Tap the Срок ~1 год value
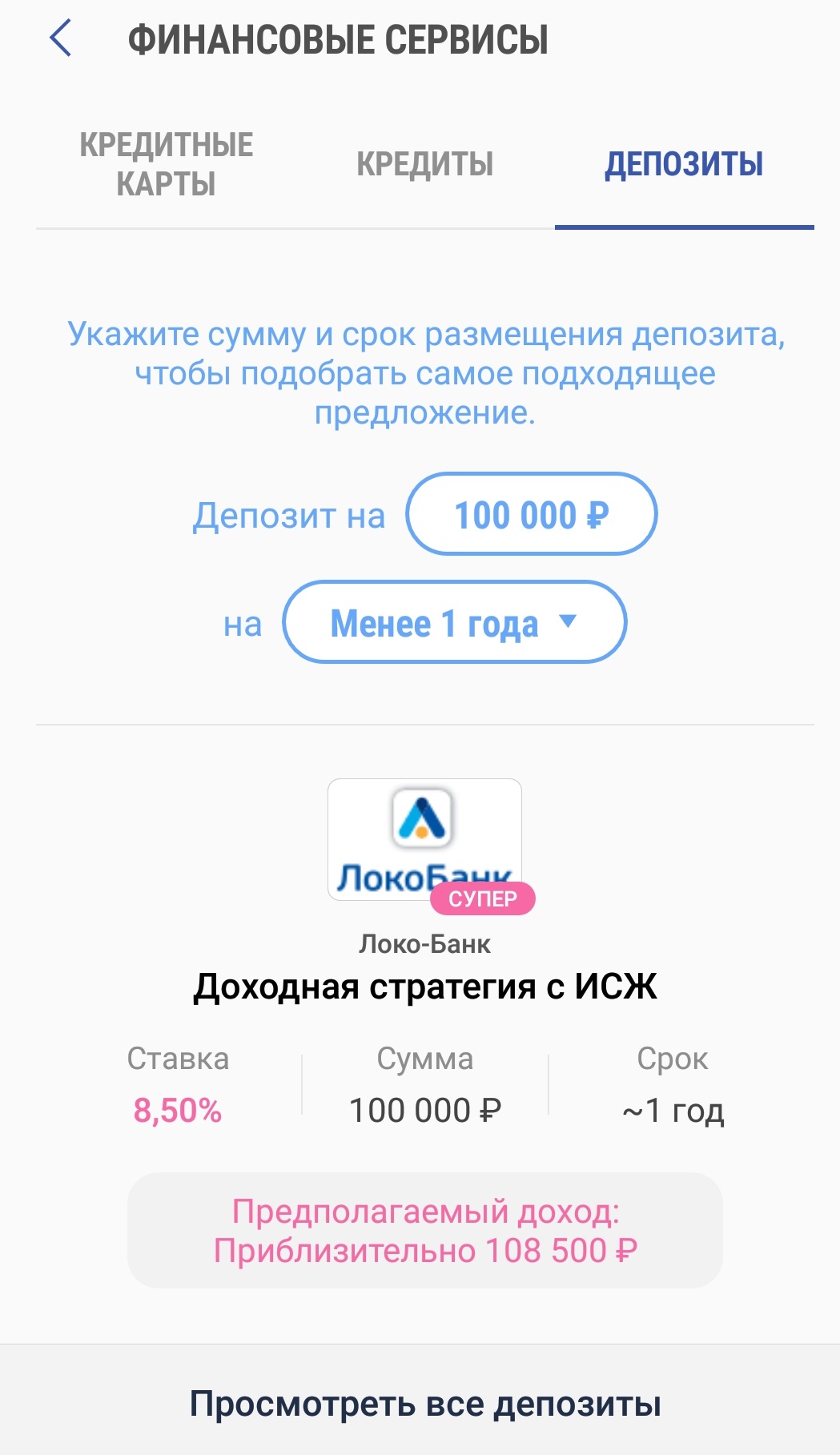The image size is (840, 1455). [672, 1111]
